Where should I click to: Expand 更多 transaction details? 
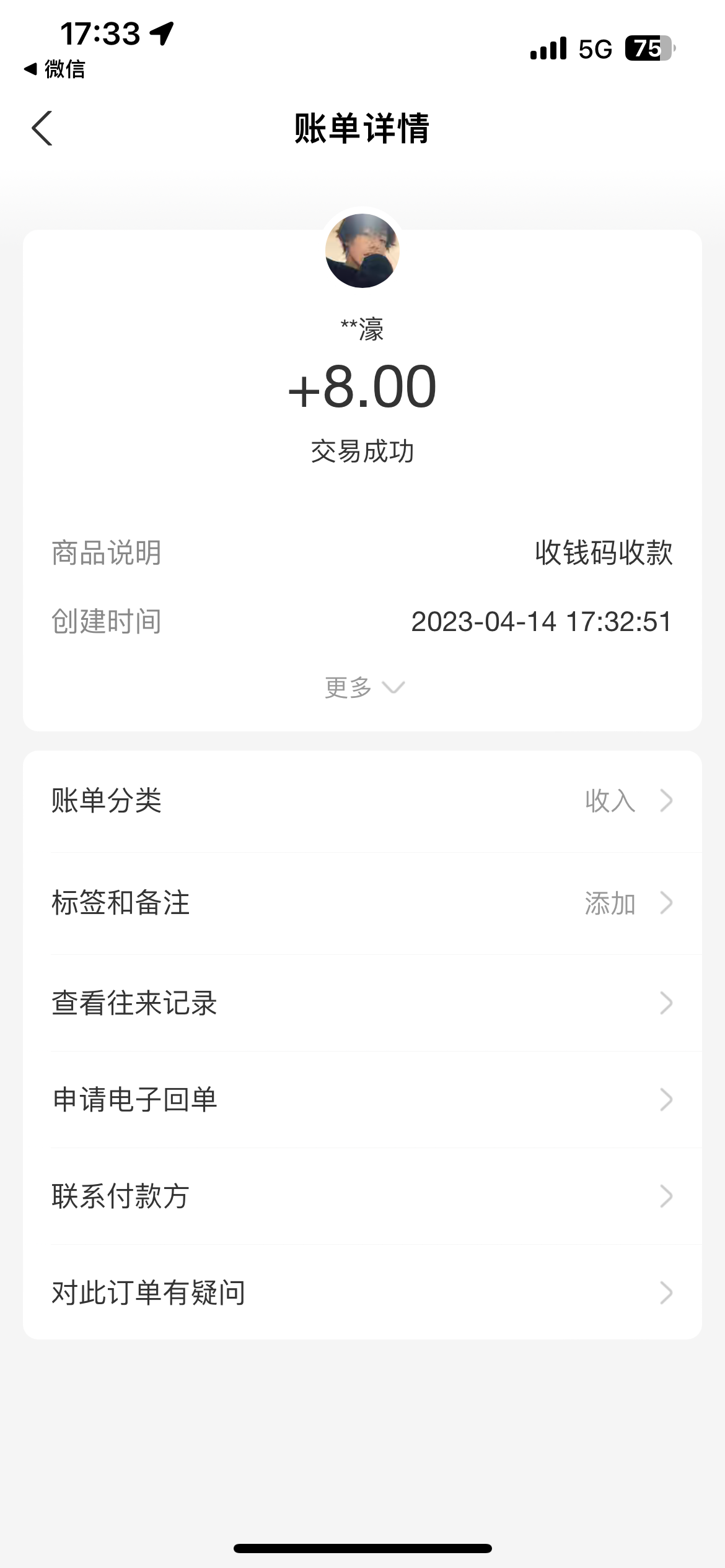(x=362, y=687)
